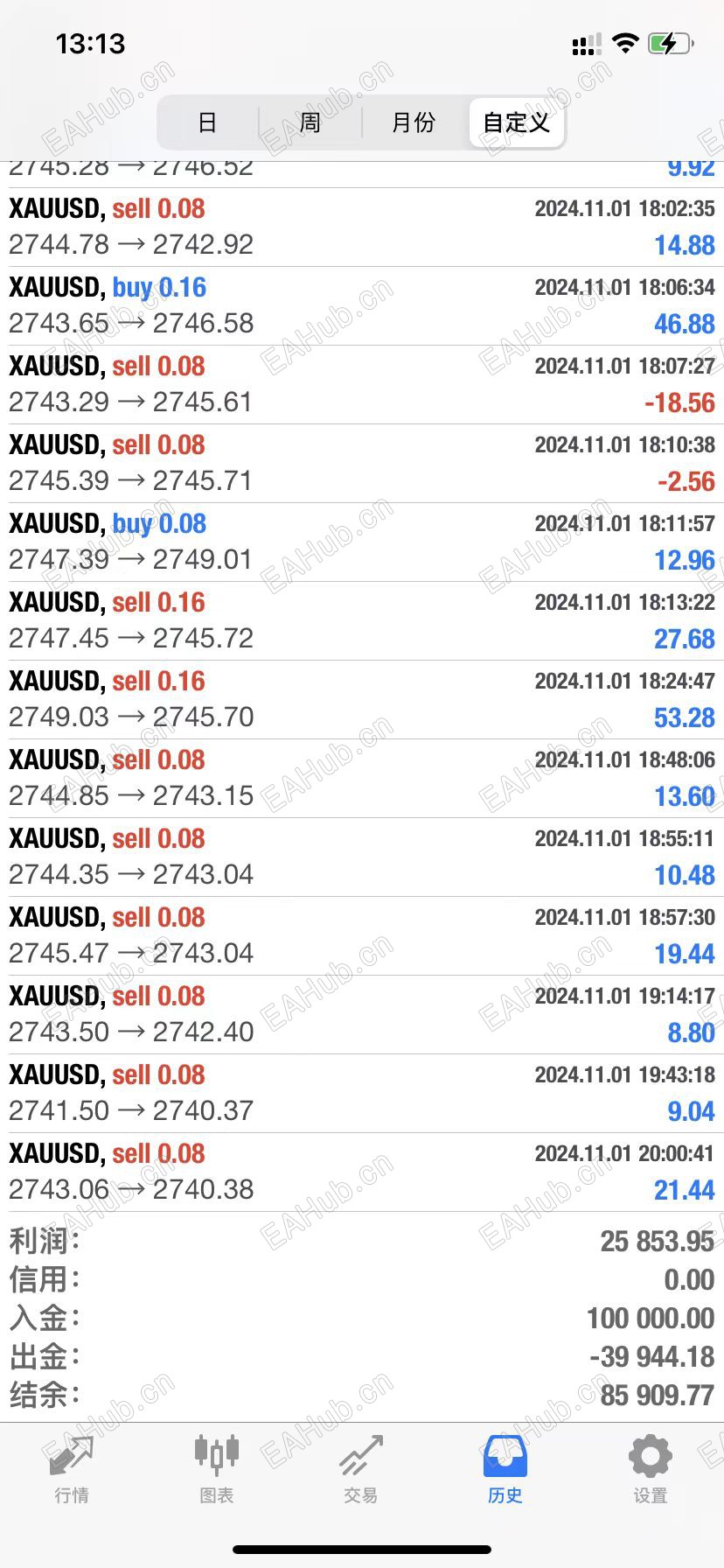
Task: Open the sell 0.08 trade at 18:02:35
Action: (362, 227)
